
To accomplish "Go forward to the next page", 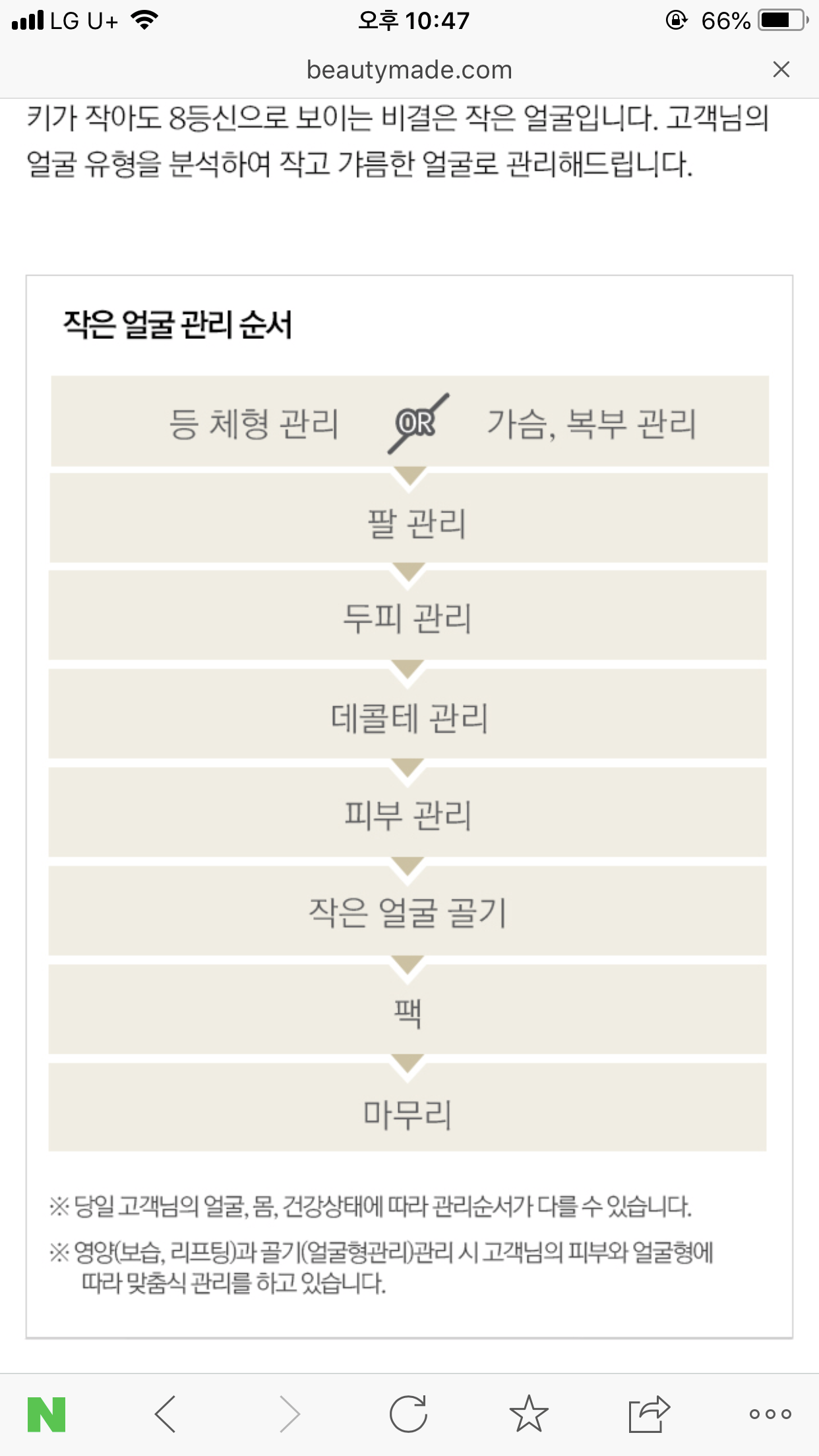I will pos(289,1414).
